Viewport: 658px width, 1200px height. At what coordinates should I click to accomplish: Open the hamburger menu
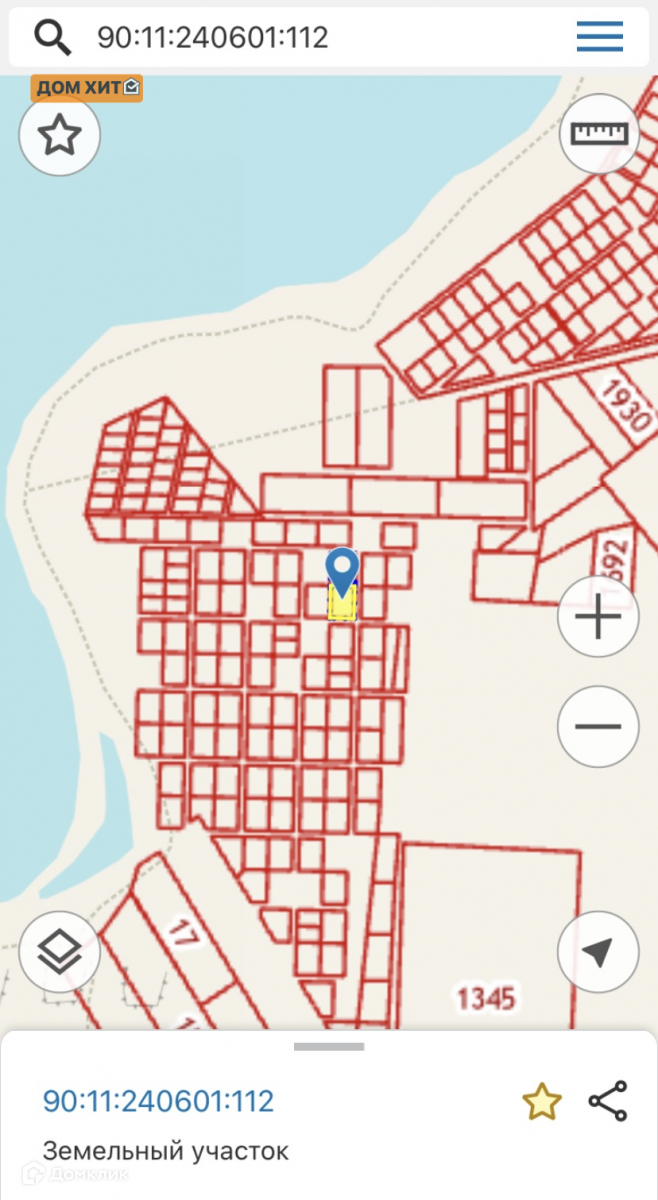click(599, 38)
